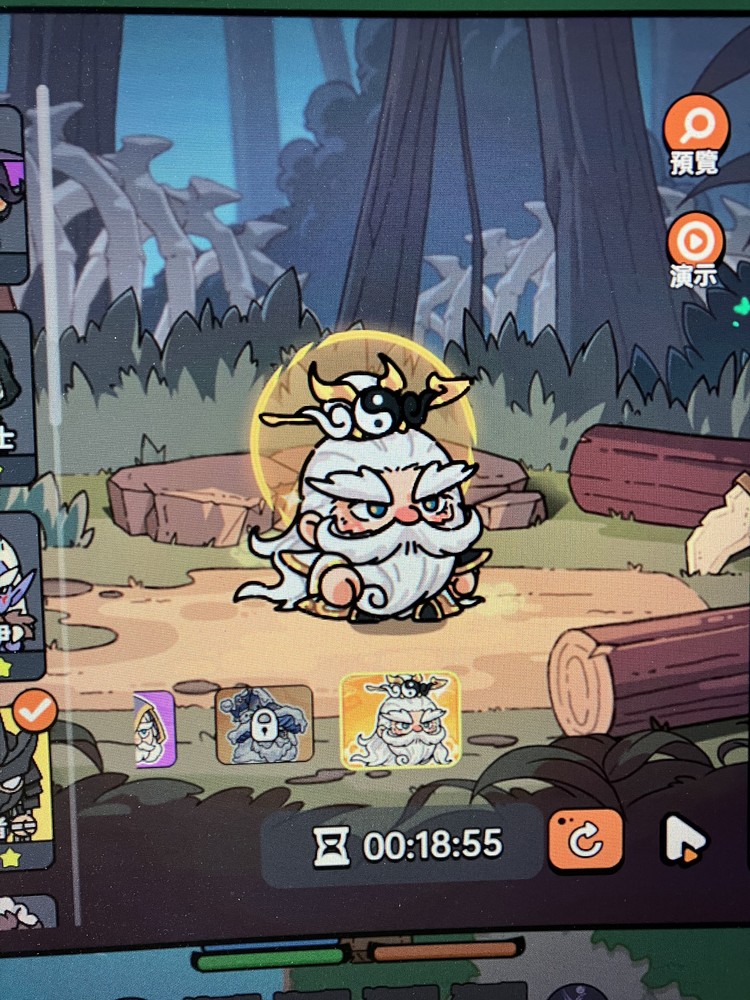750x1000 pixels.
Task: Select the locked grey skin thumbnail
Action: tap(265, 724)
